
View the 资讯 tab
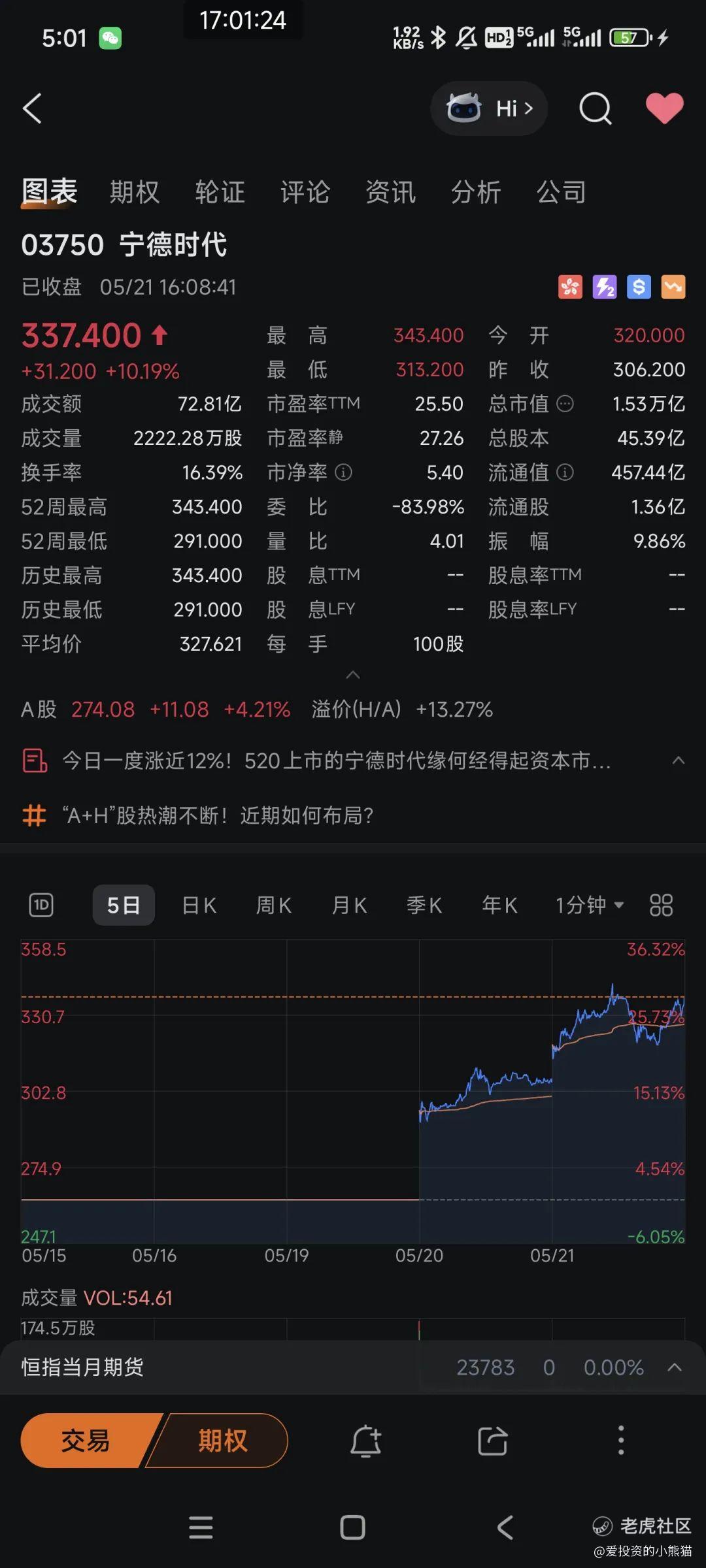pyautogui.click(x=390, y=192)
